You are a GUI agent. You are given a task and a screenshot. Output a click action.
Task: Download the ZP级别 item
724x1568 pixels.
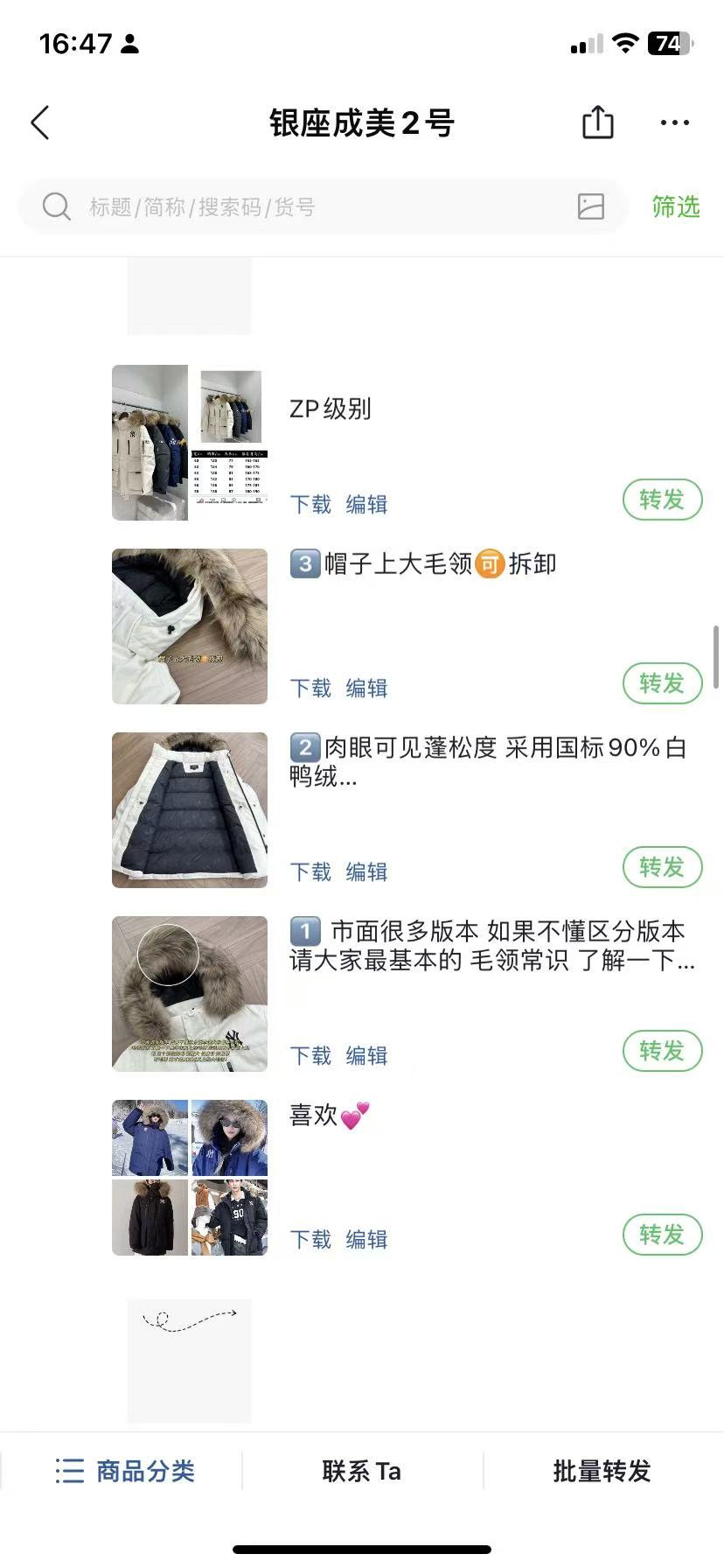tap(310, 504)
